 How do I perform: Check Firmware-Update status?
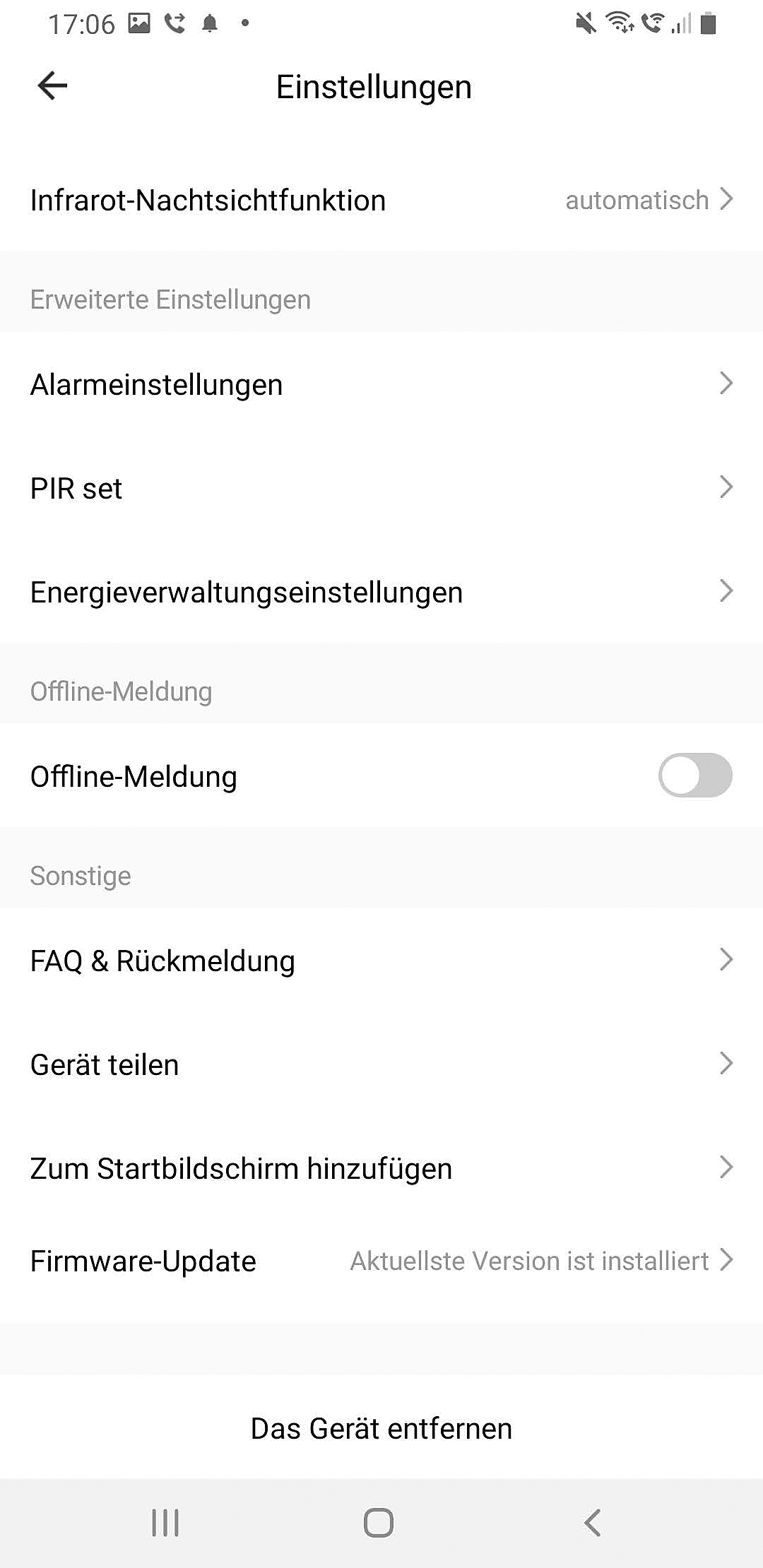(381, 1261)
